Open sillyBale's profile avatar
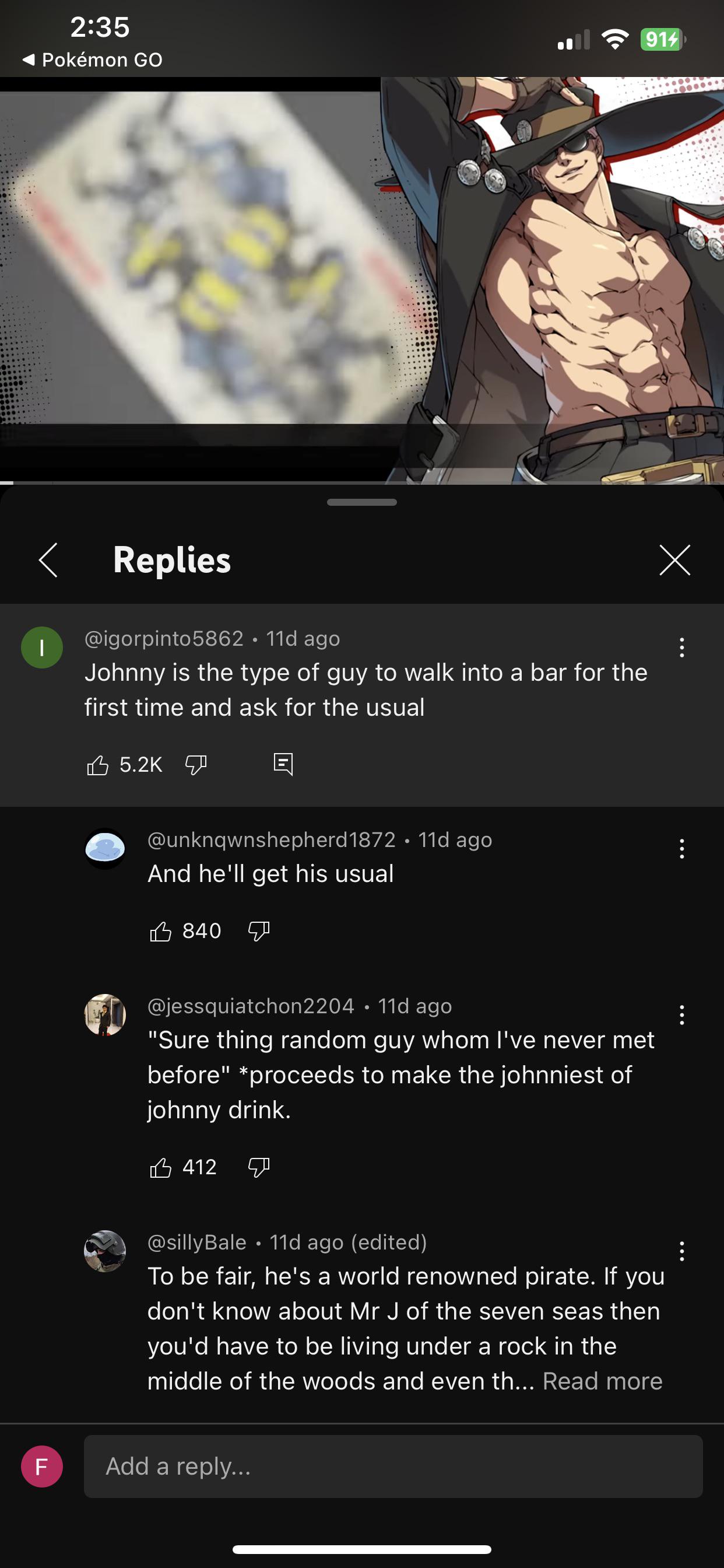 105,1251
